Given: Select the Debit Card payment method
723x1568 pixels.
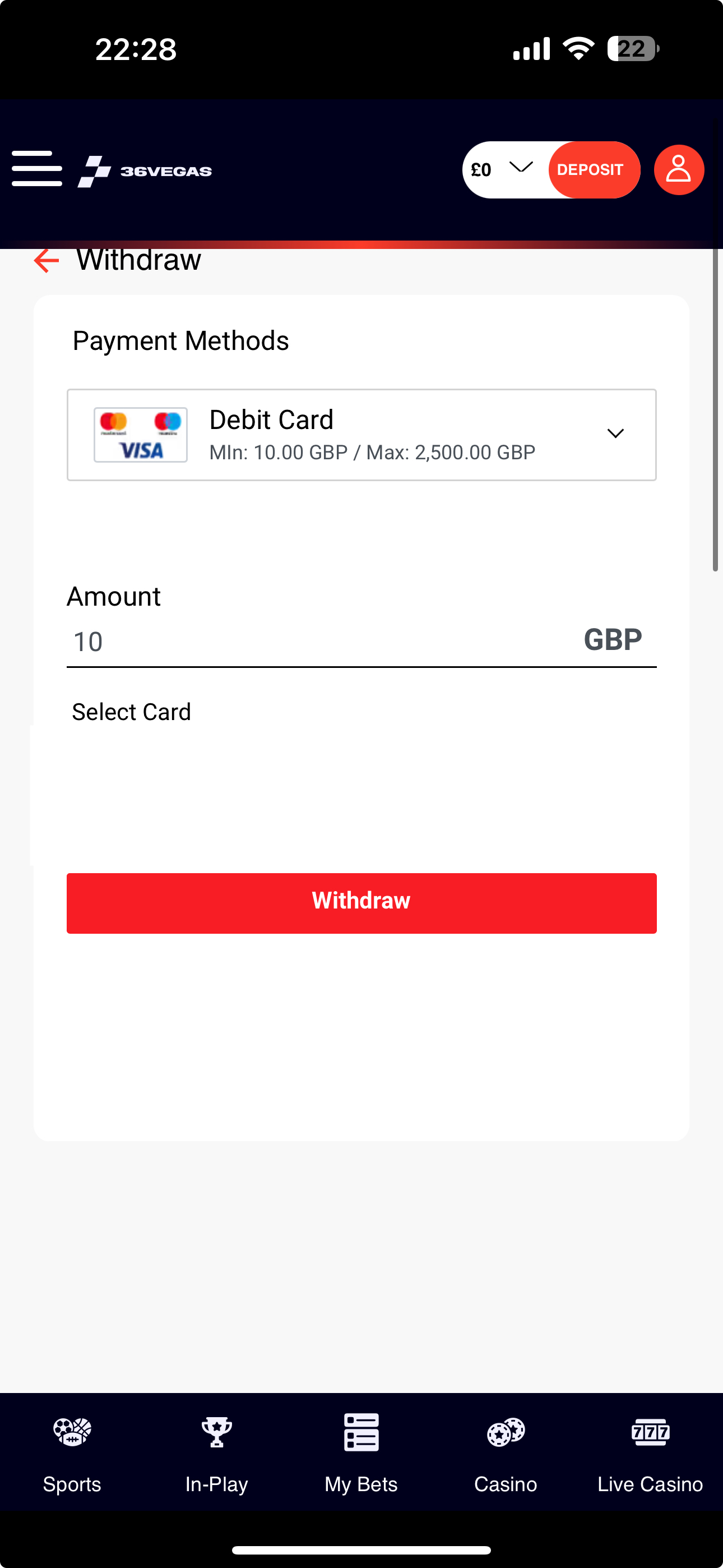Looking at the screenshot, I should (x=361, y=433).
